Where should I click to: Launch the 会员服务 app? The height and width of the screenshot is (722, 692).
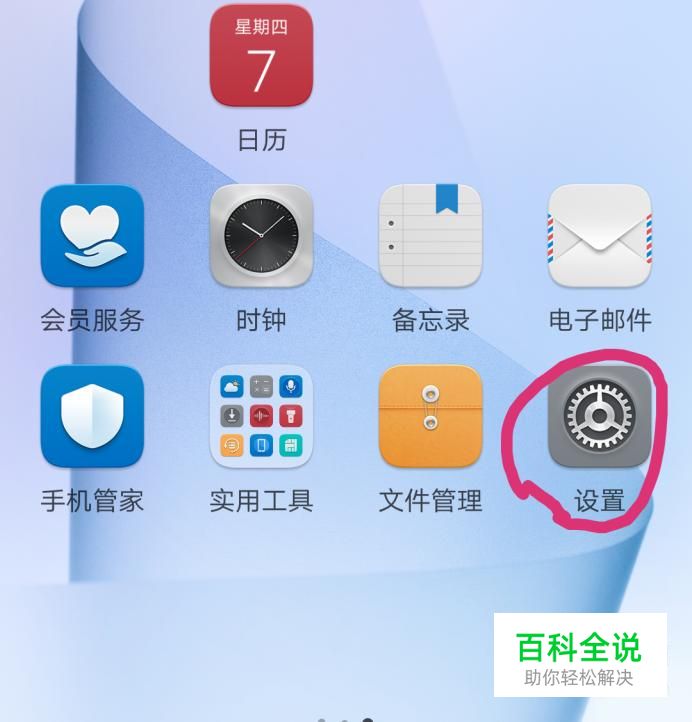point(92,237)
